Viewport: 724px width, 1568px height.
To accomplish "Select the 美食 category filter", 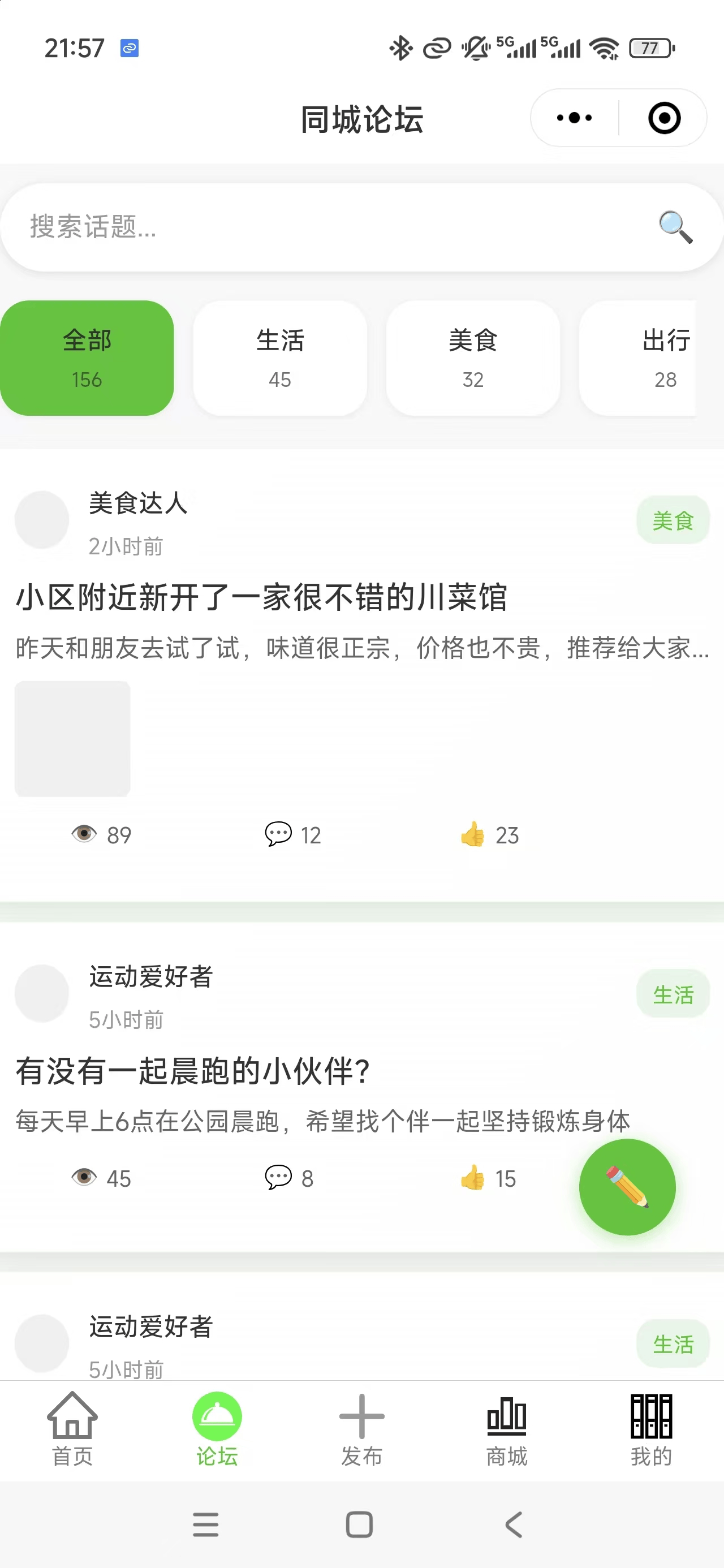I will coord(473,358).
